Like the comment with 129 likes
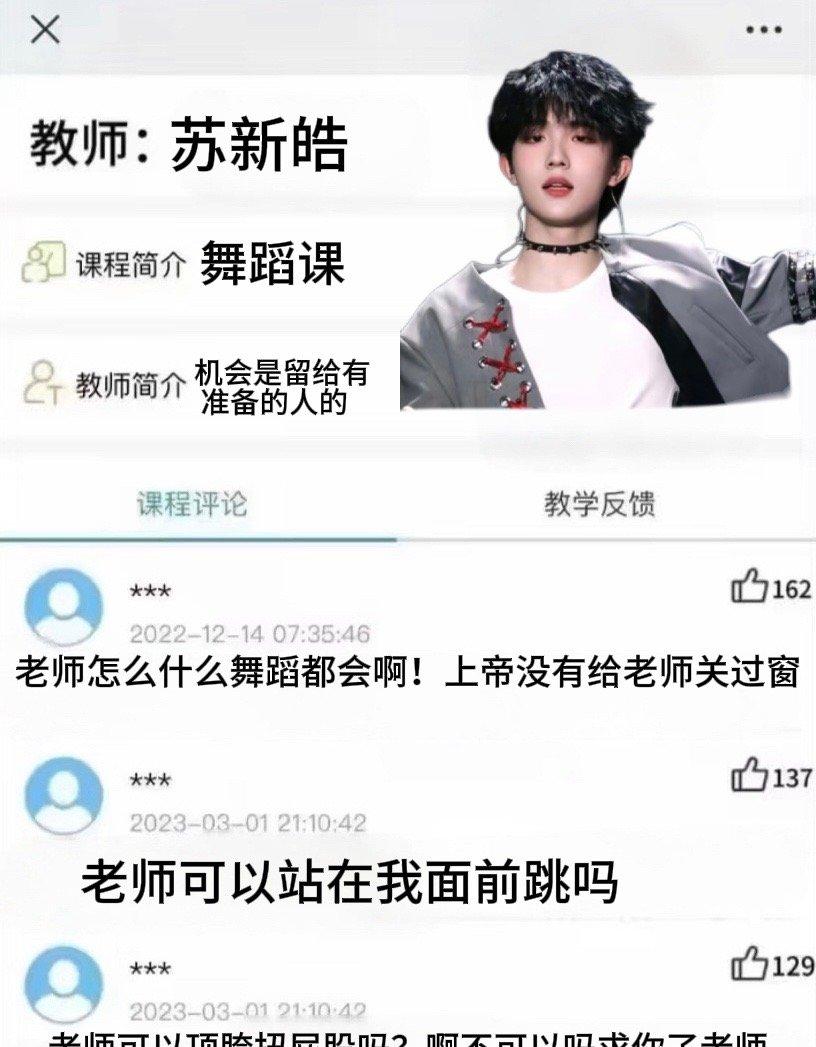Image resolution: width=816 pixels, height=1047 pixels. [x=750, y=964]
